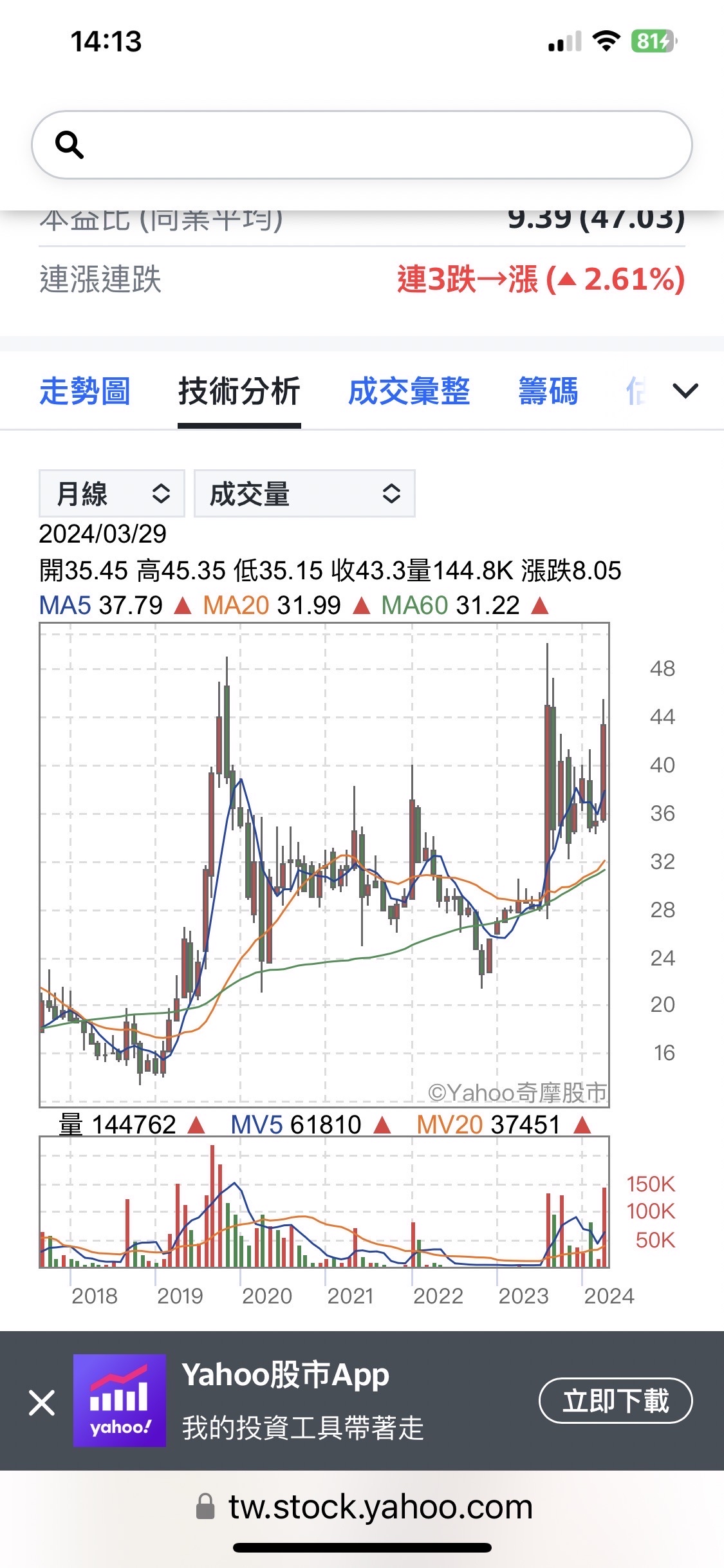
Task: Tap the 立即下載 button
Action: pos(615,1401)
